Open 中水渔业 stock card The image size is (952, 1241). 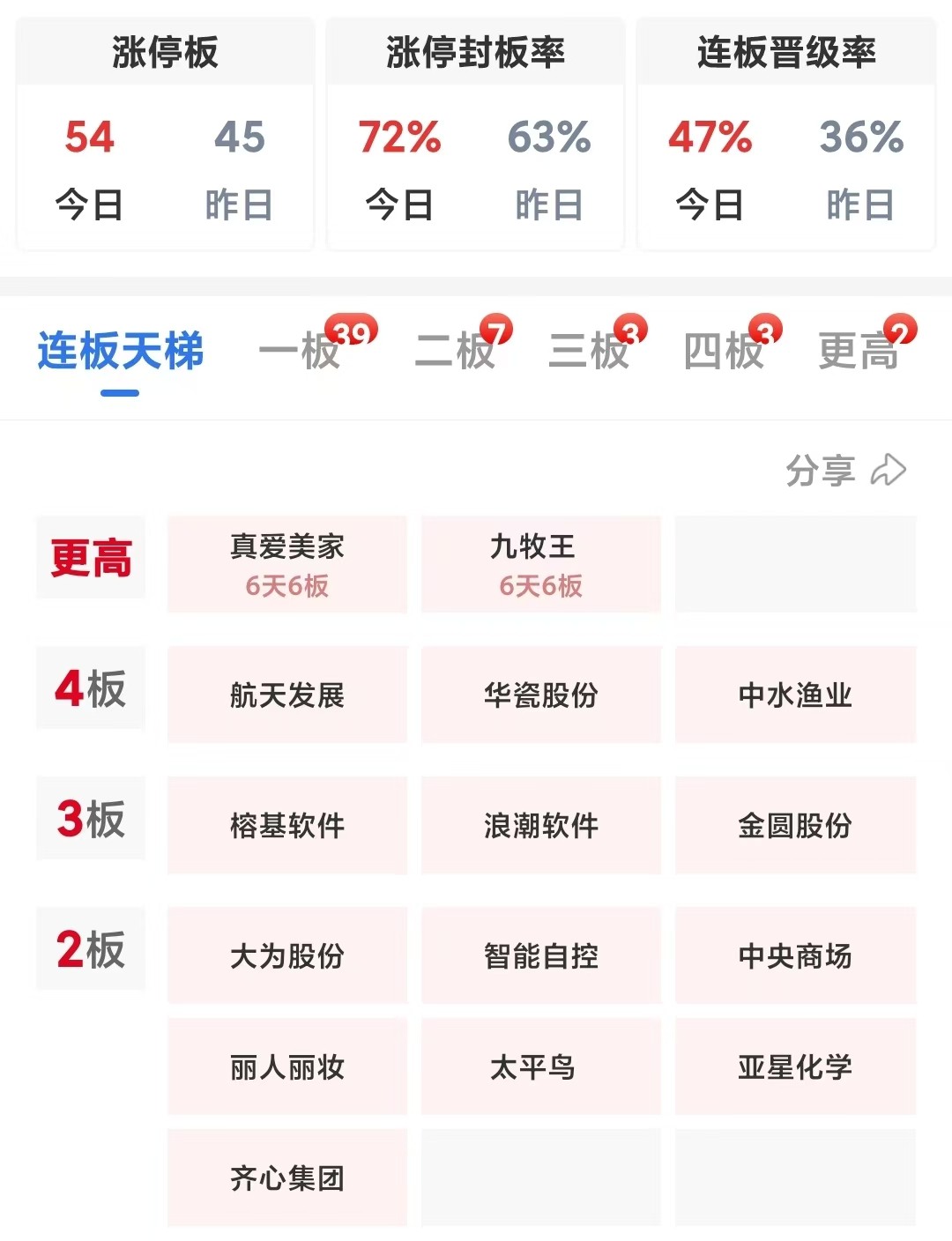[x=795, y=695]
